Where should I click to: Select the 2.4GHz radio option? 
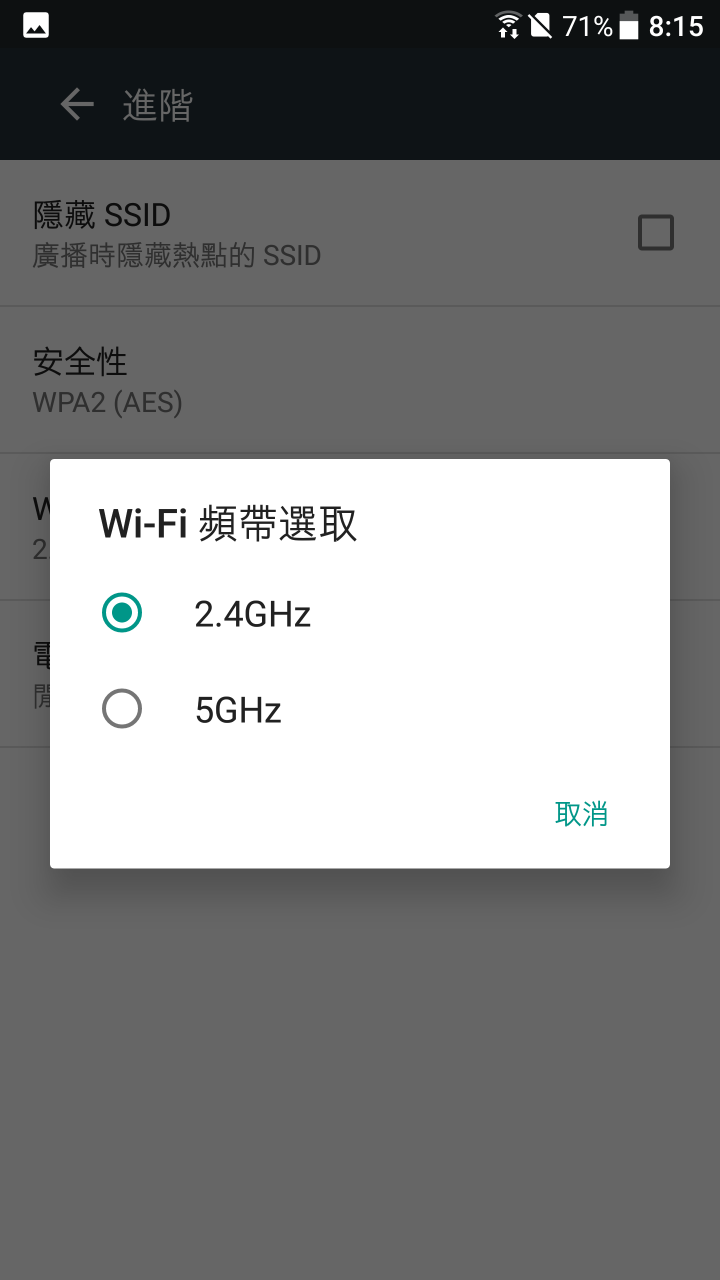122,613
